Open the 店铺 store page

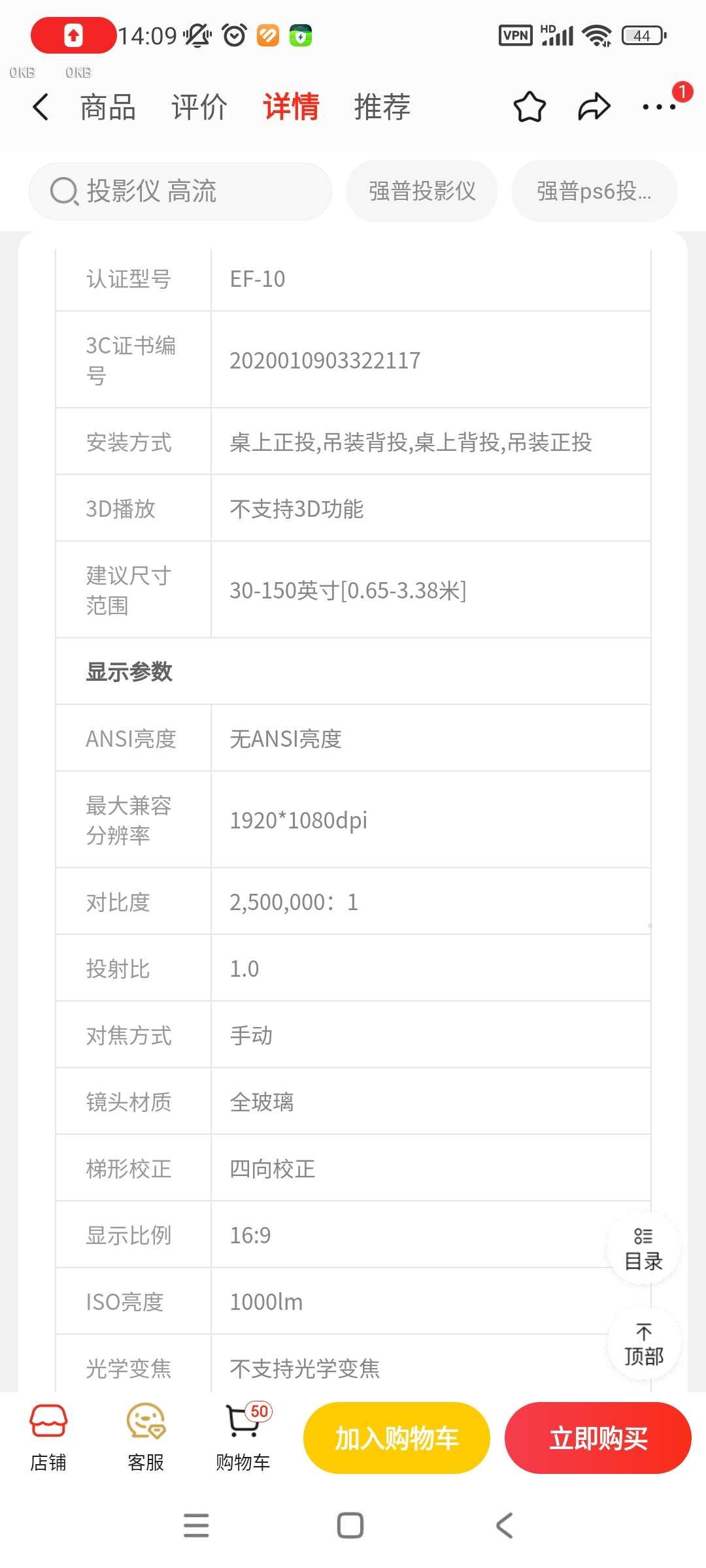click(48, 1439)
